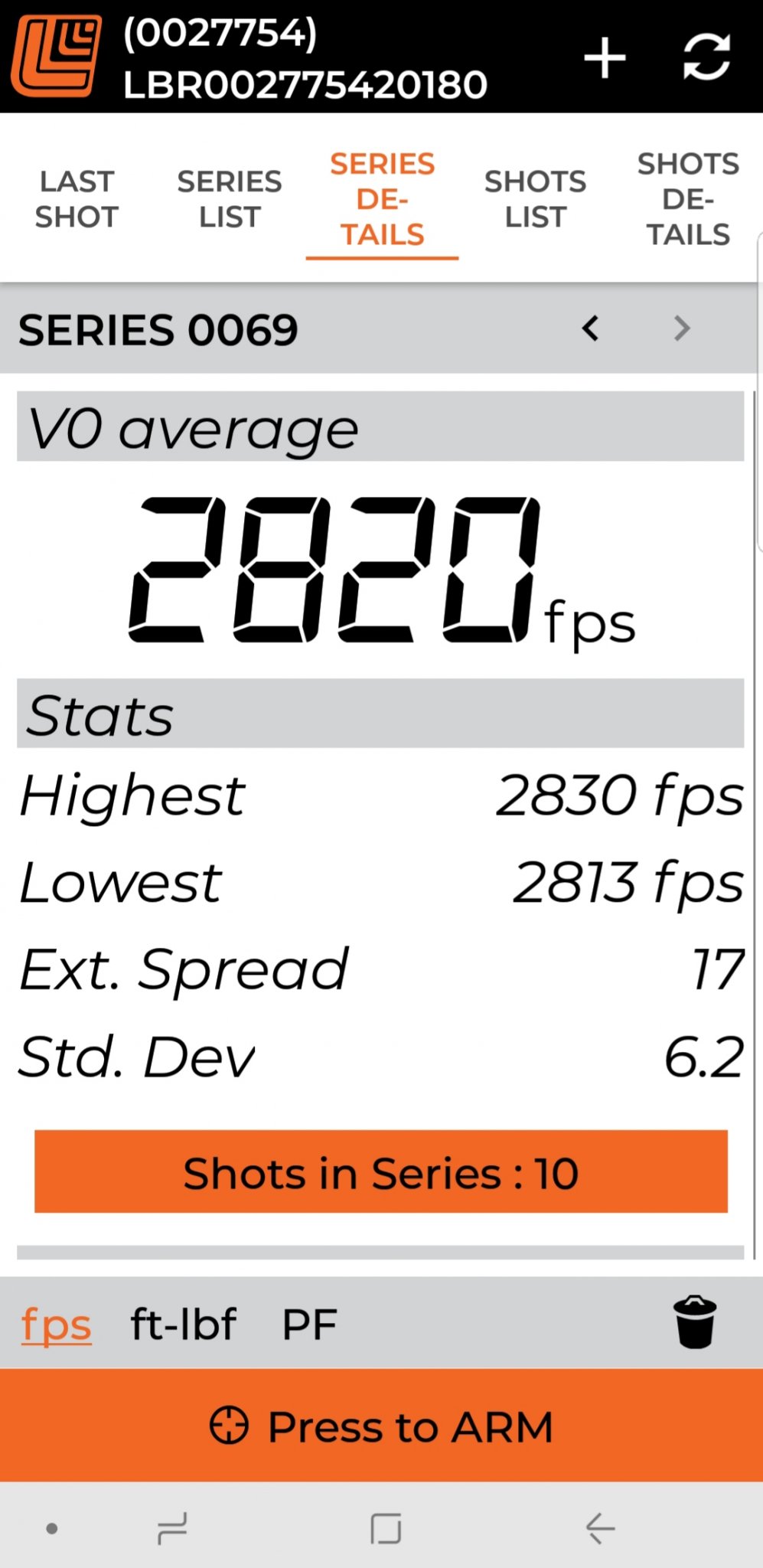Select the fps unit option
763x1568 pixels.
[x=57, y=1324]
